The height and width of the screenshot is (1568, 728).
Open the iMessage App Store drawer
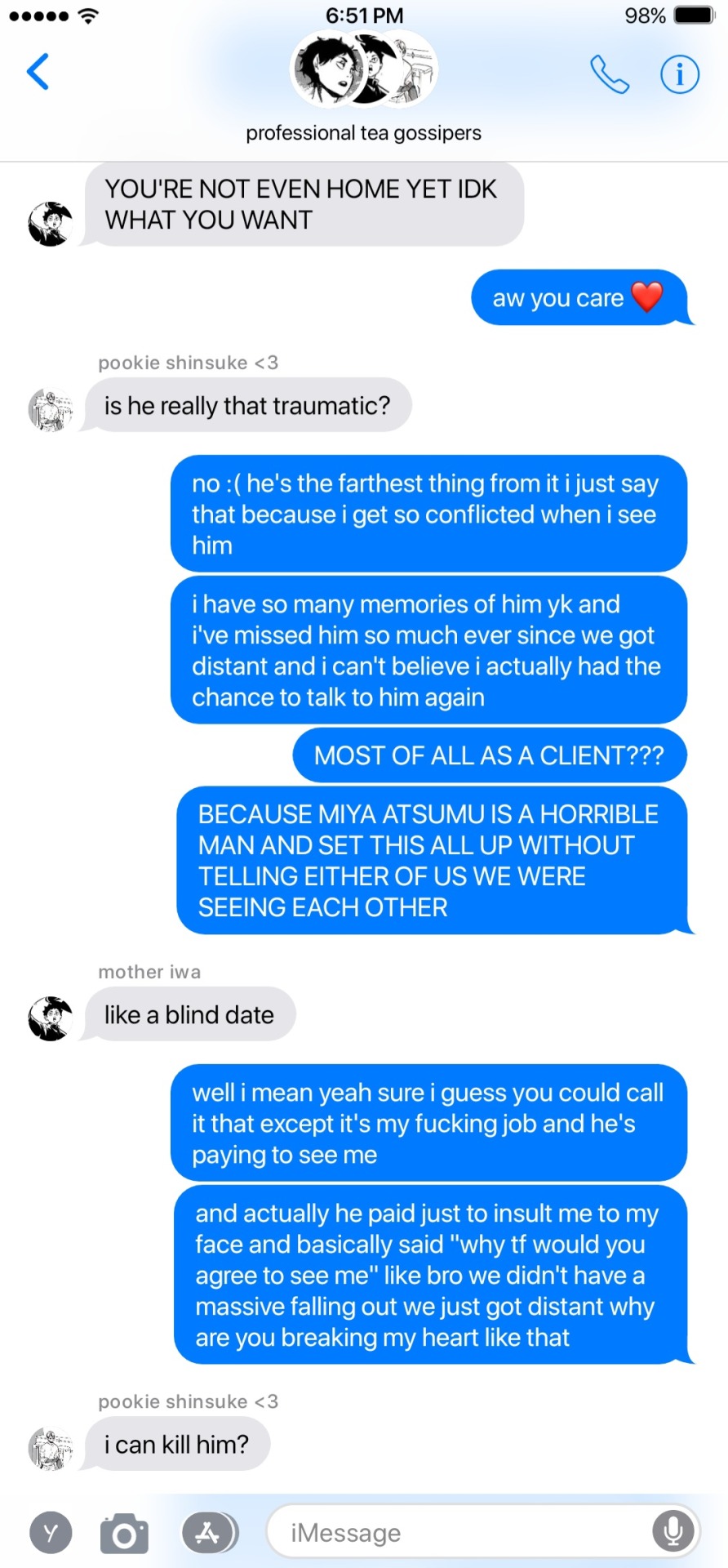click(207, 1533)
